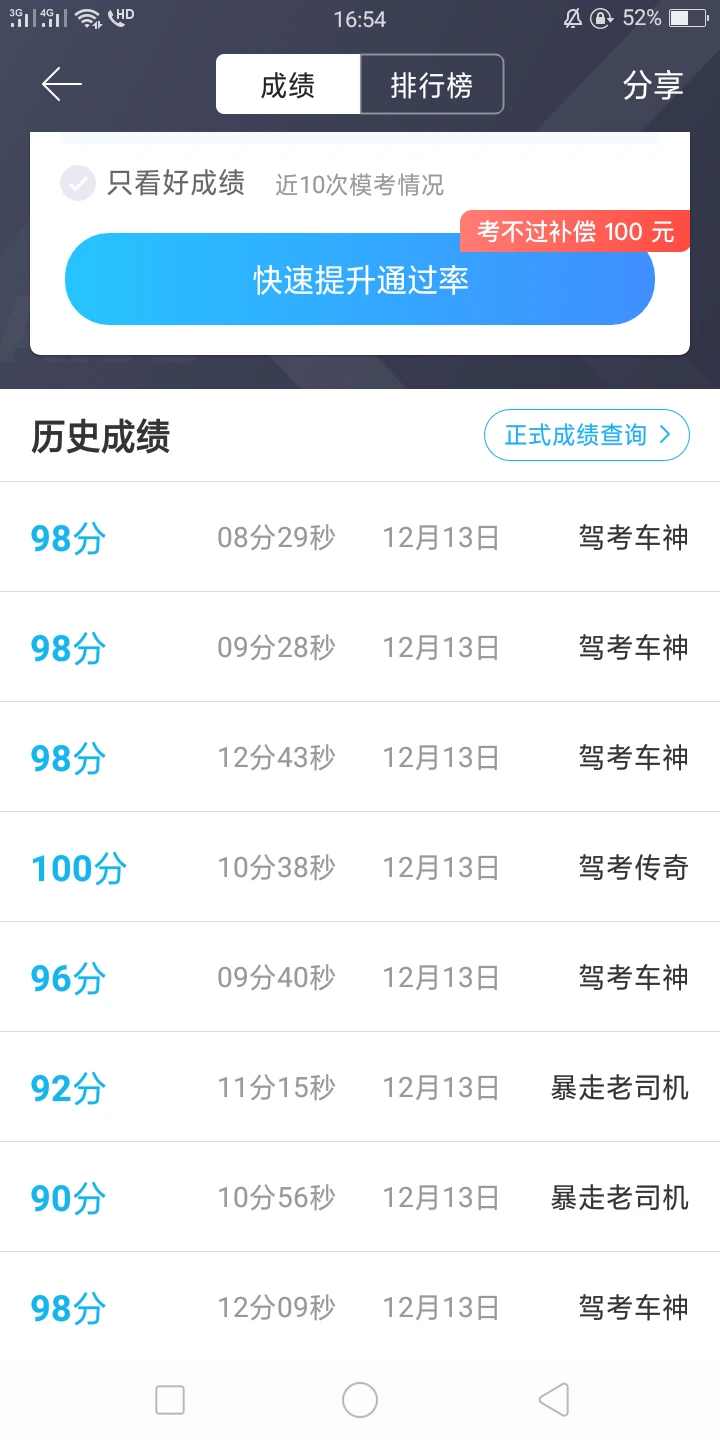The width and height of the screenshot is (720, 1440).
Task: Tap the system home button
Action: [360, 1400]
